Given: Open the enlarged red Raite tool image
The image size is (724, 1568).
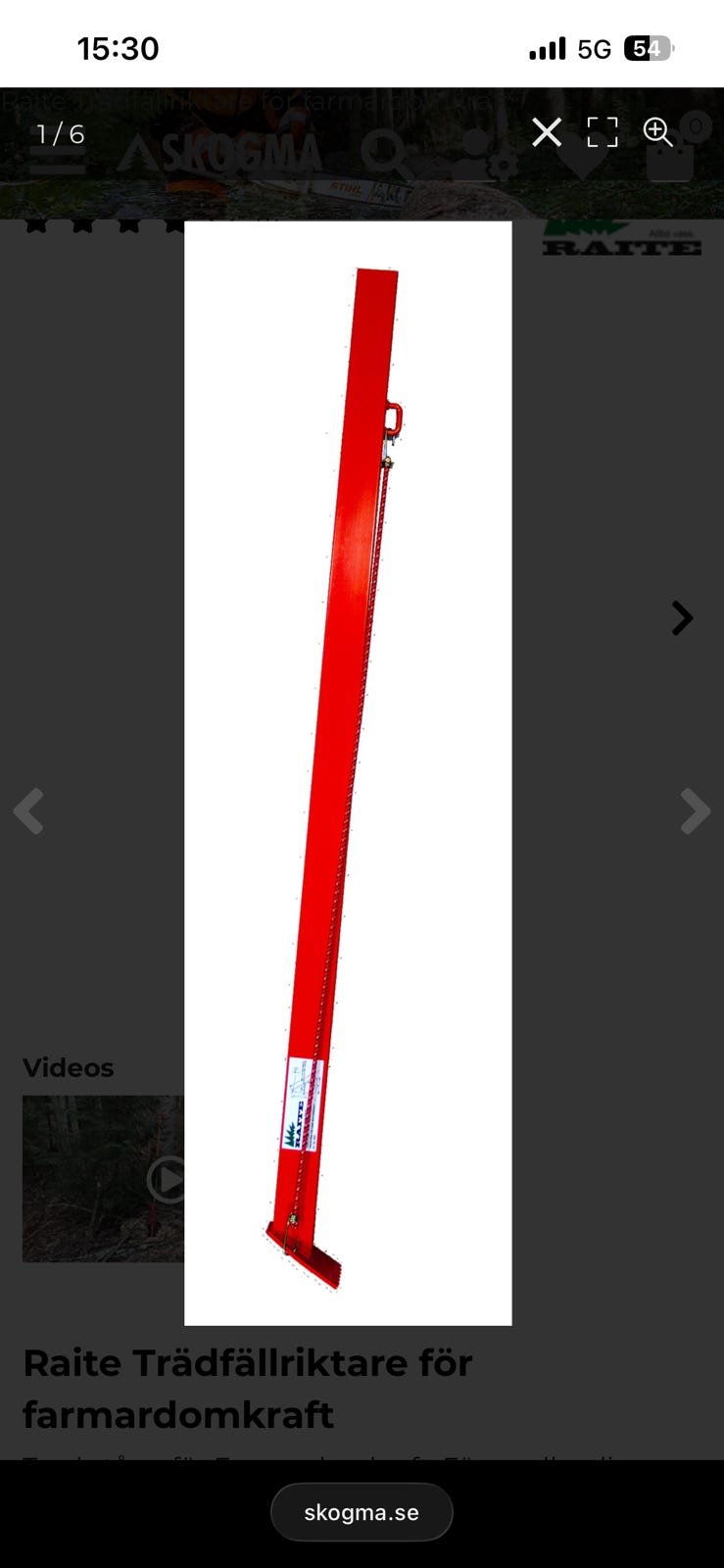Looking at the screenshot, I should 348,773.
